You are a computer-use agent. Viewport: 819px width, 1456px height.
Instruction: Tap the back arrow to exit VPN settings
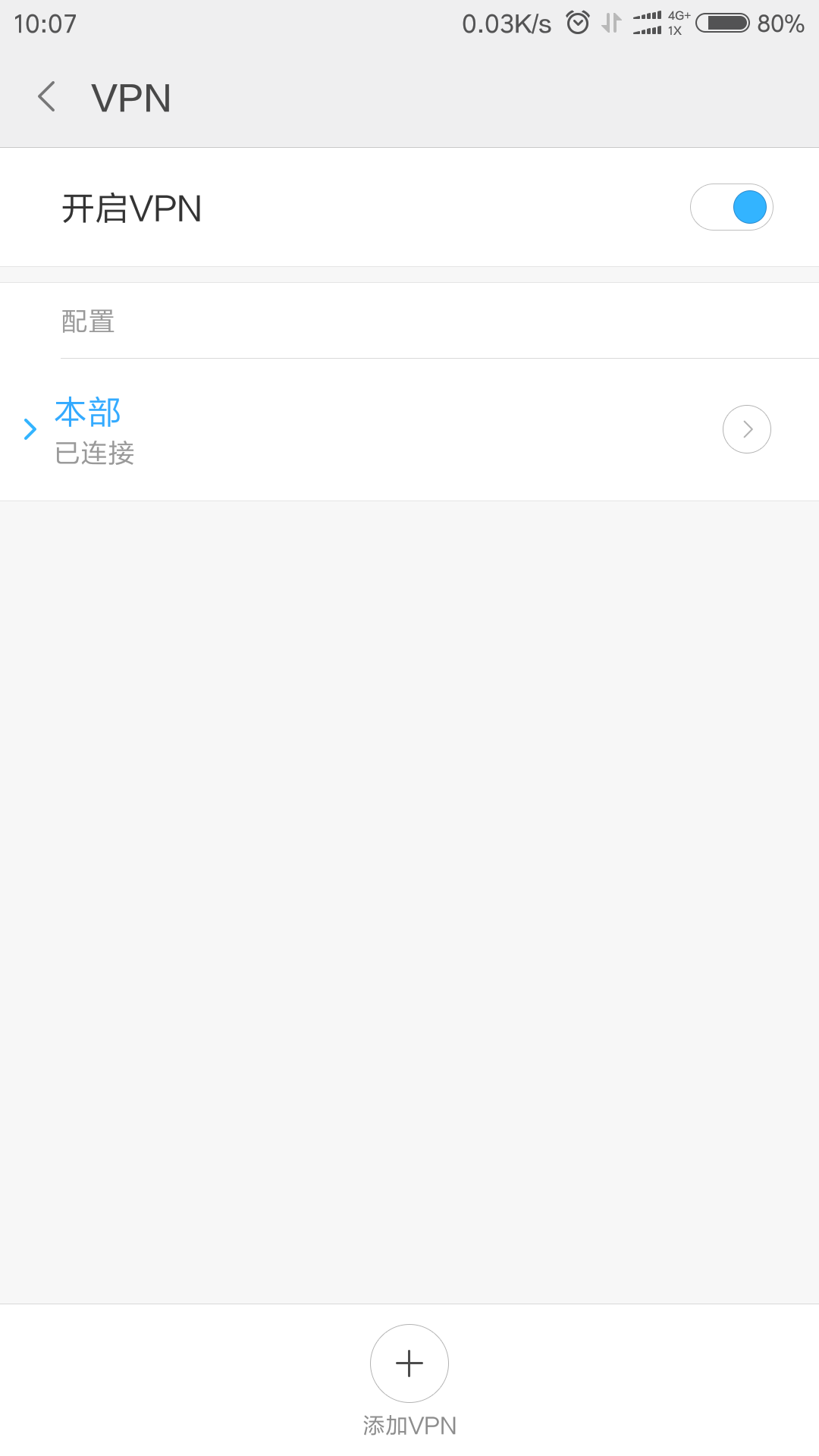click(x=47, y=97)
